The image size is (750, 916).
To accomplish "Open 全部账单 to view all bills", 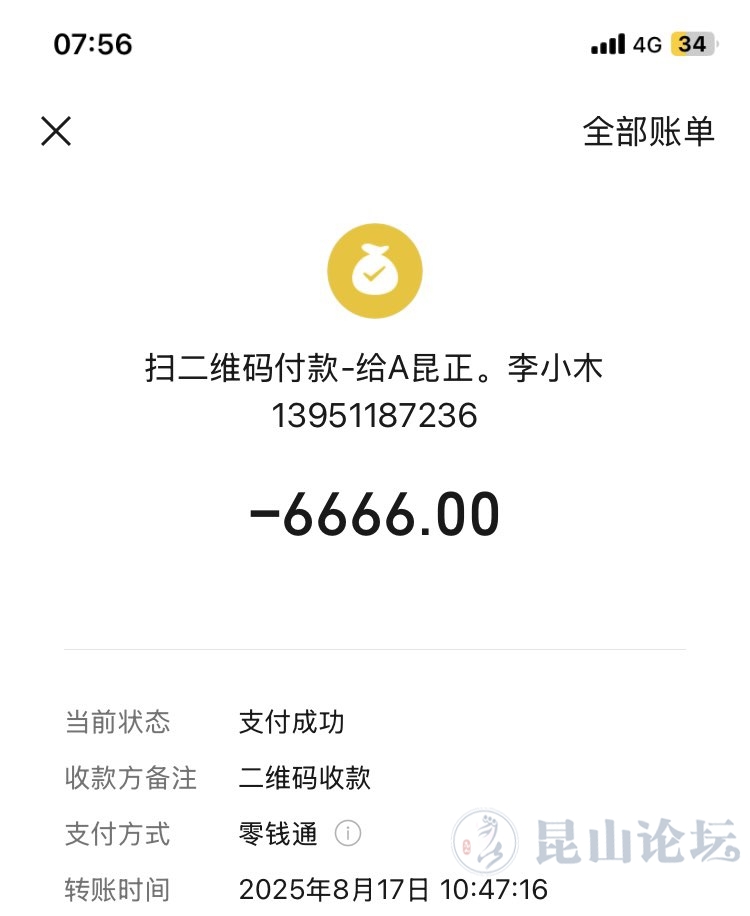I will click(x=648, y=131).
